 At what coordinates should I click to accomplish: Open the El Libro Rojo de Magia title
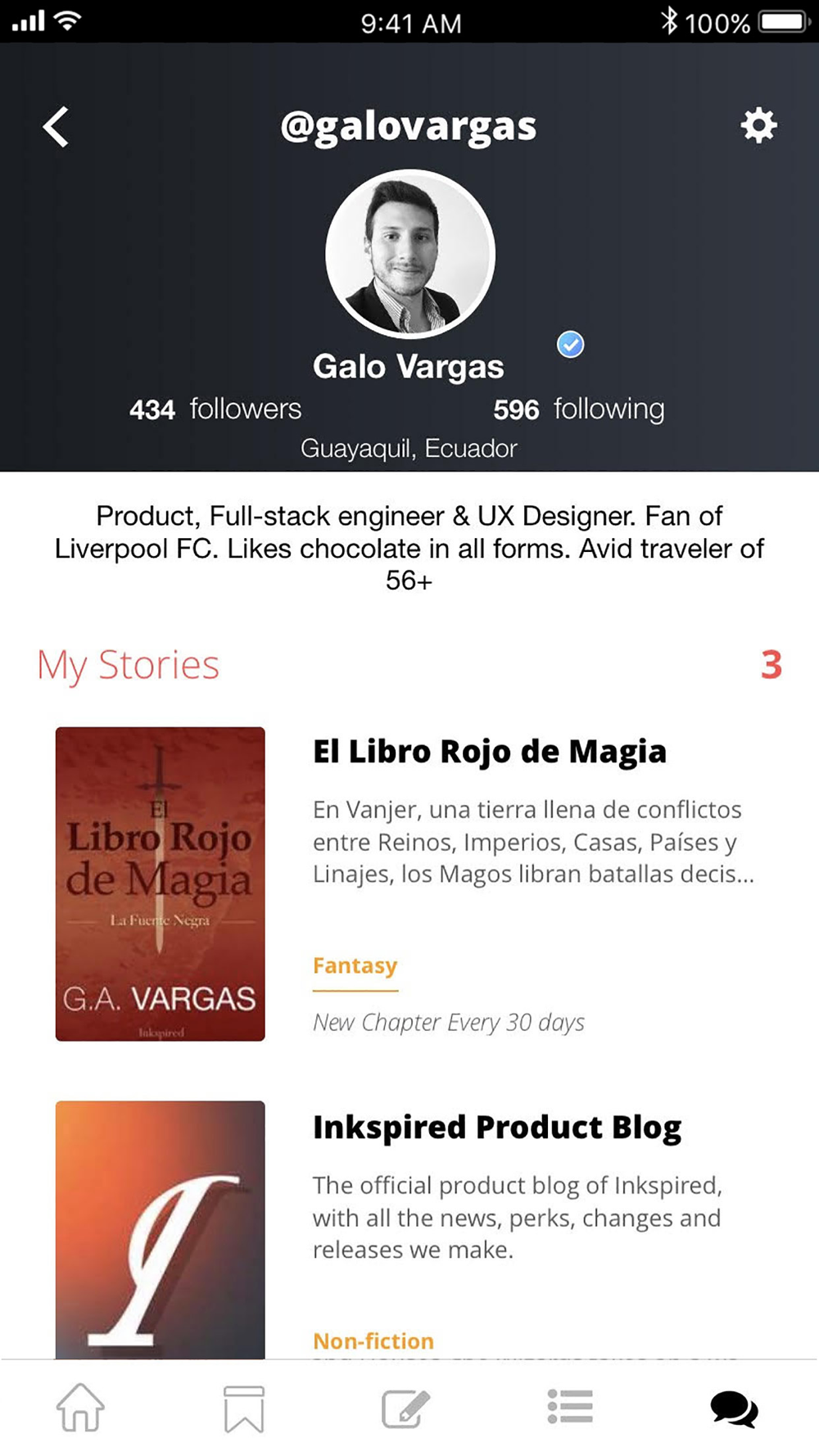pyautogui.click(x=490, y=752)
